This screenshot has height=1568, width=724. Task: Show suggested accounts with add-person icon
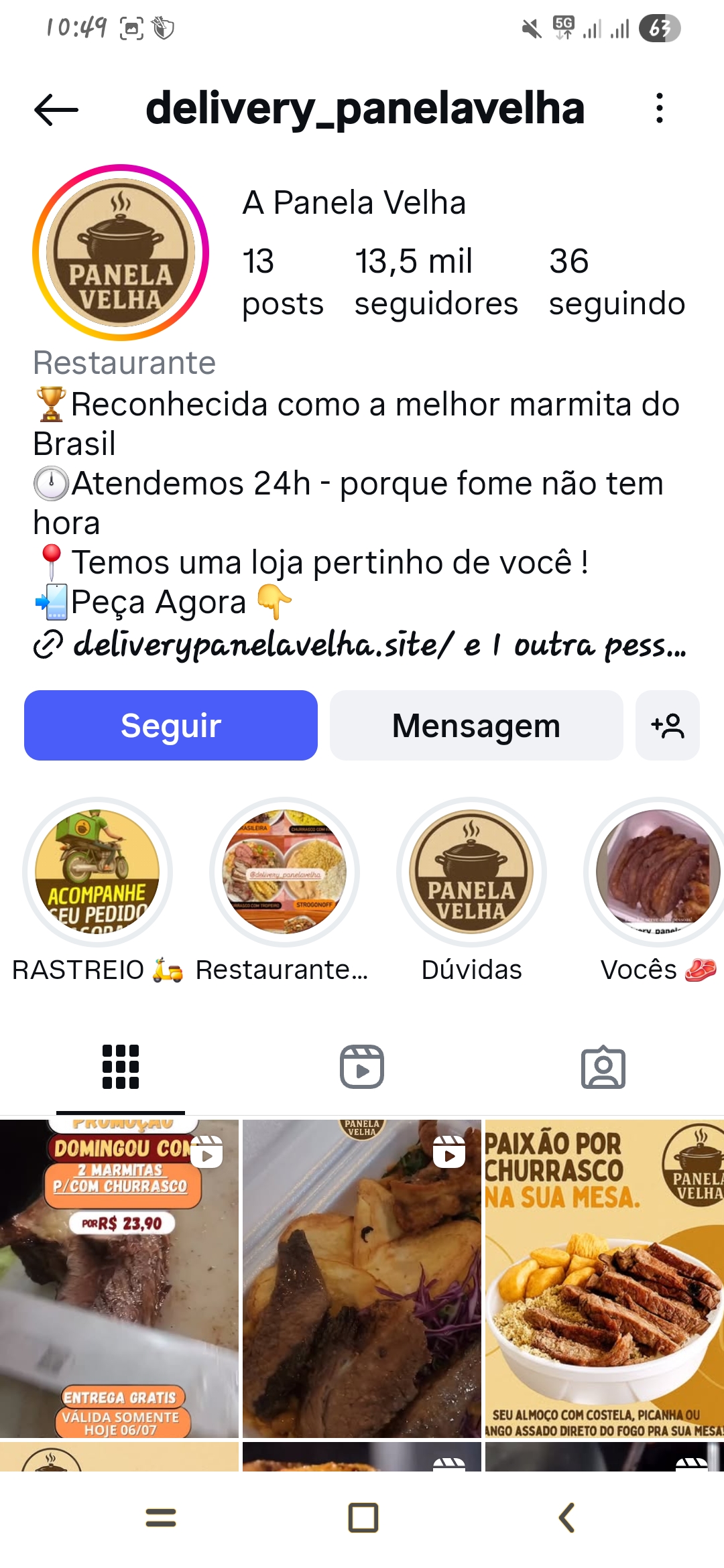tap(667, 726)
